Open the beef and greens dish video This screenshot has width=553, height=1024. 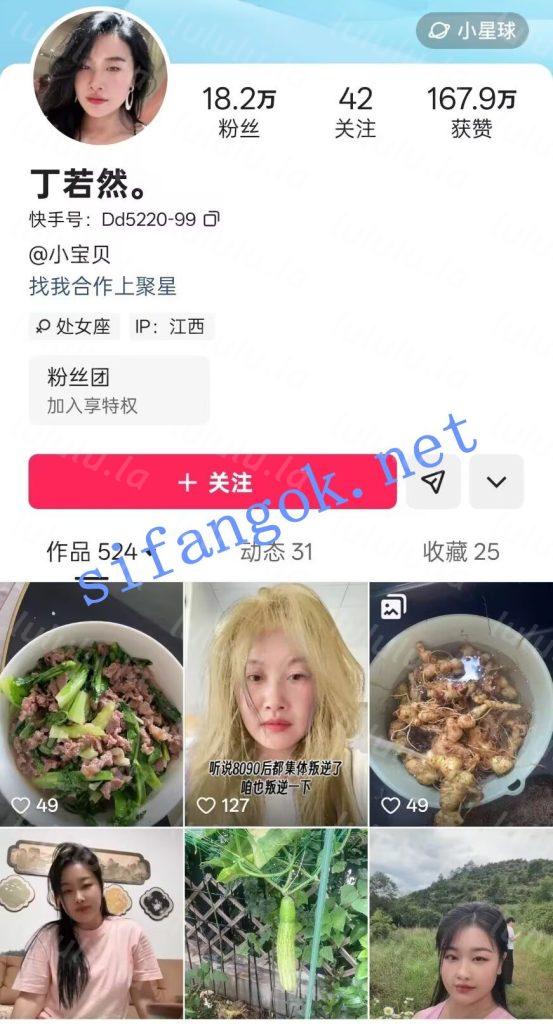coord(91,704)
